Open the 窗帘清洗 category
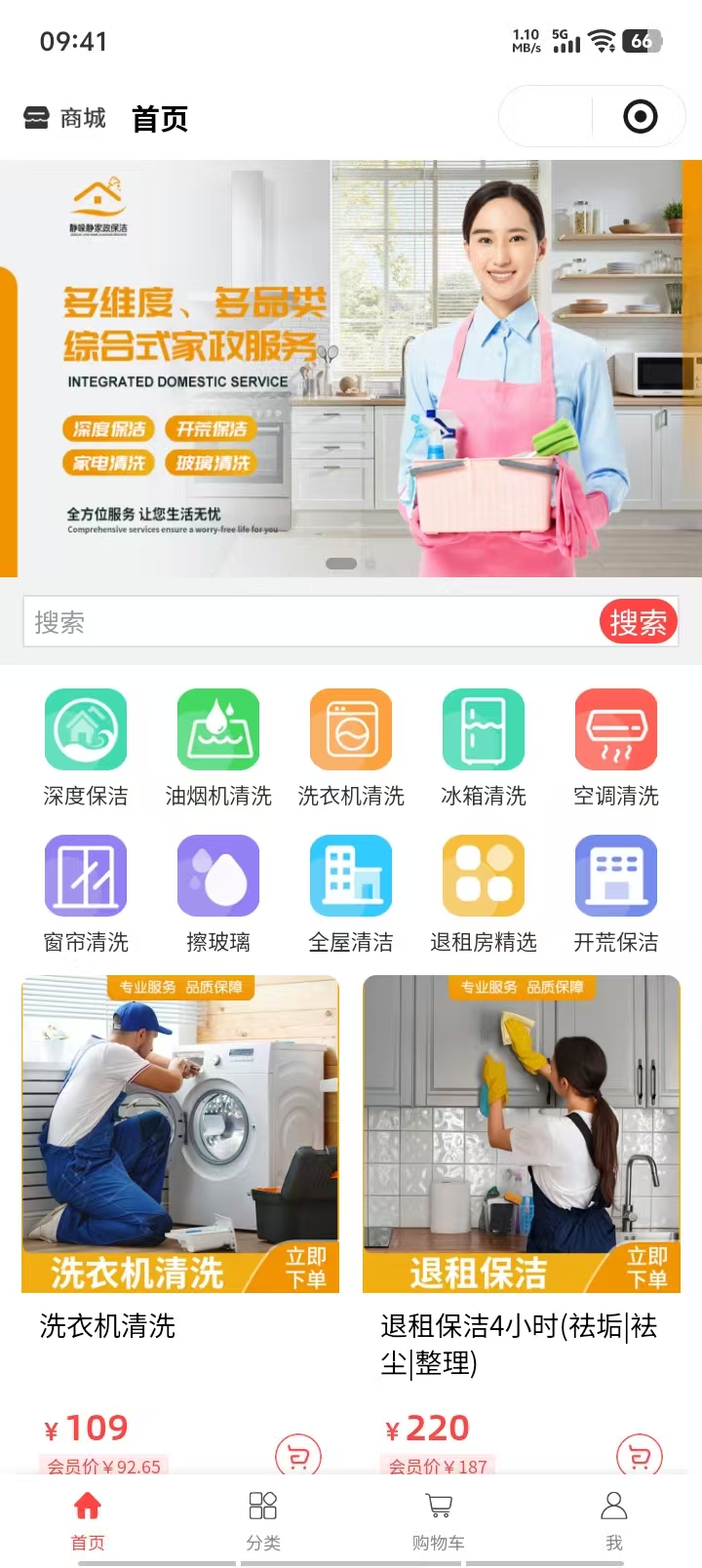This screenshot has width=702, height=1568. [x=86, y=878]
